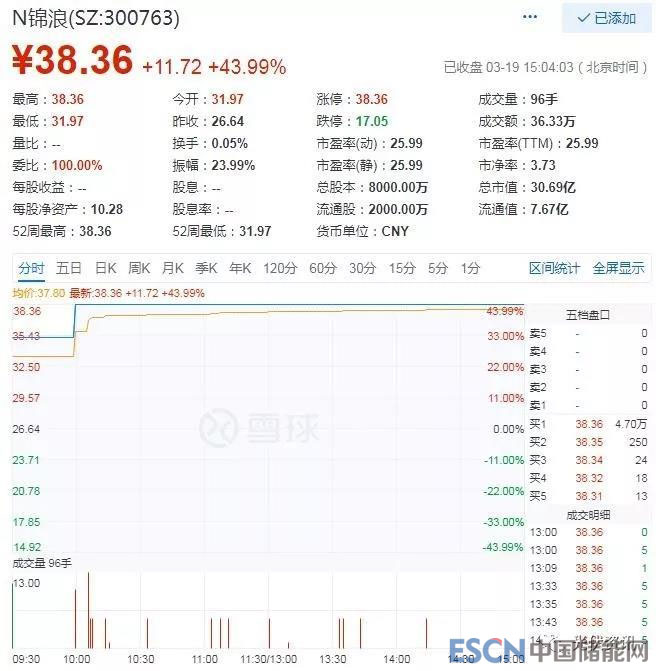Viewport: 656px width, 671px height.
Task: Switch to the 60分 interval
Action: click(323, 268)
